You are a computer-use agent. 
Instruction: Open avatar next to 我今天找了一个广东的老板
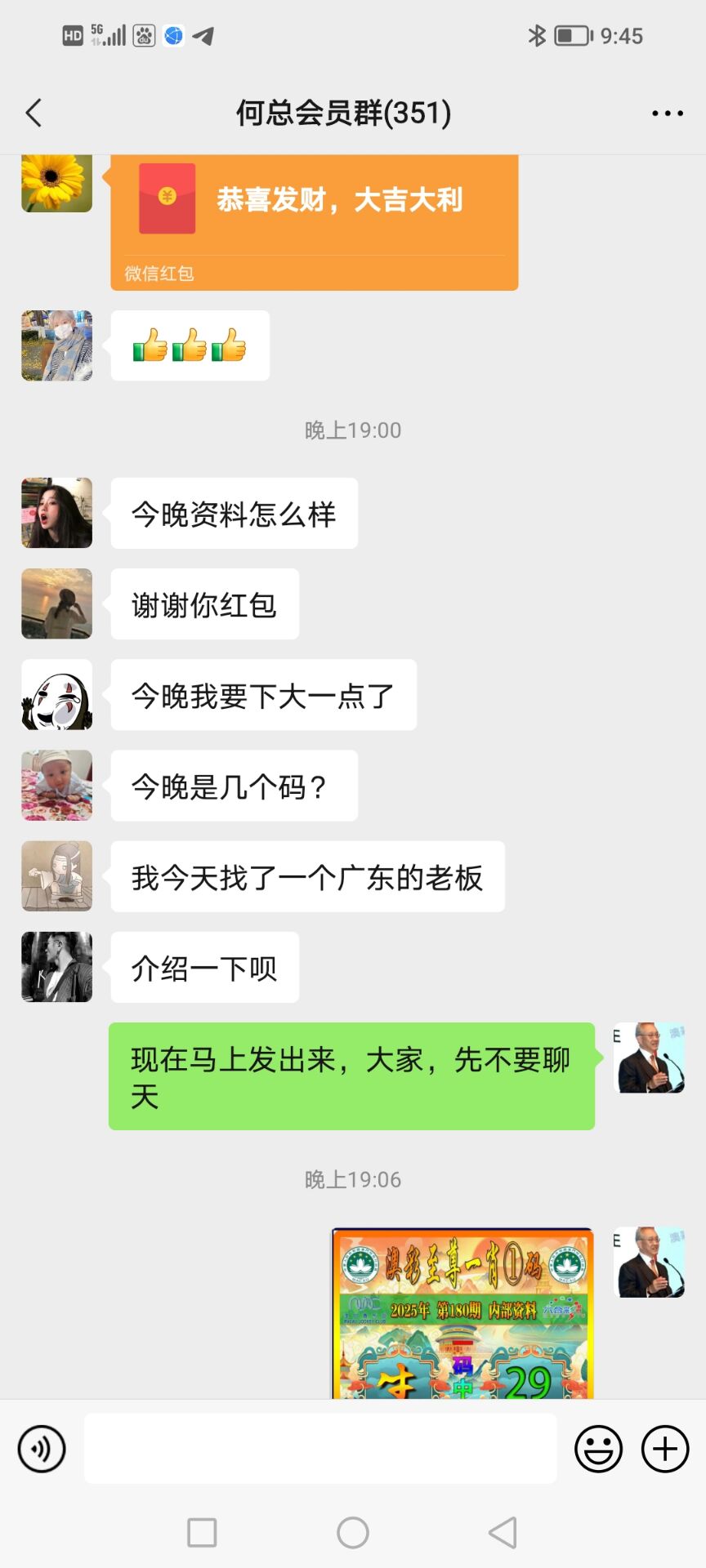tap(56, 876)
